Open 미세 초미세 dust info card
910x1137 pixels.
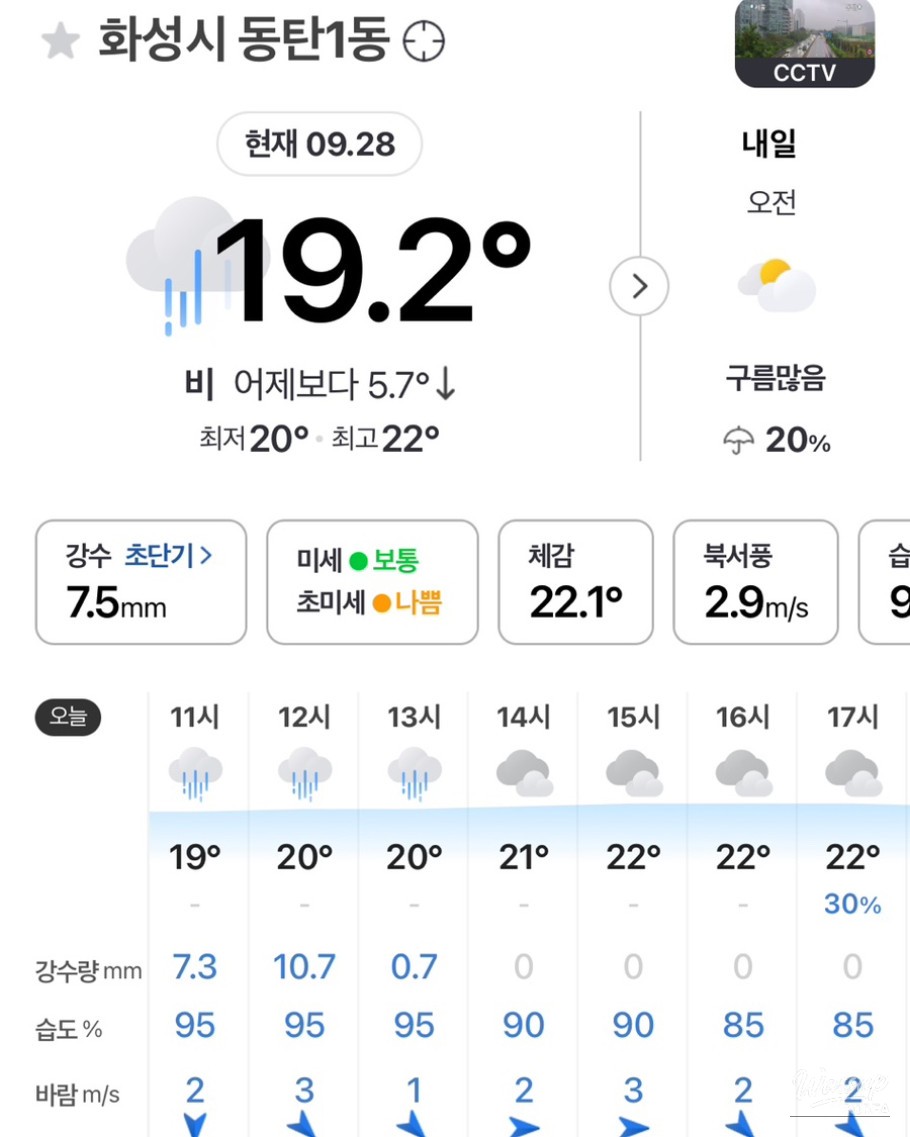click(x=372, y=582)
